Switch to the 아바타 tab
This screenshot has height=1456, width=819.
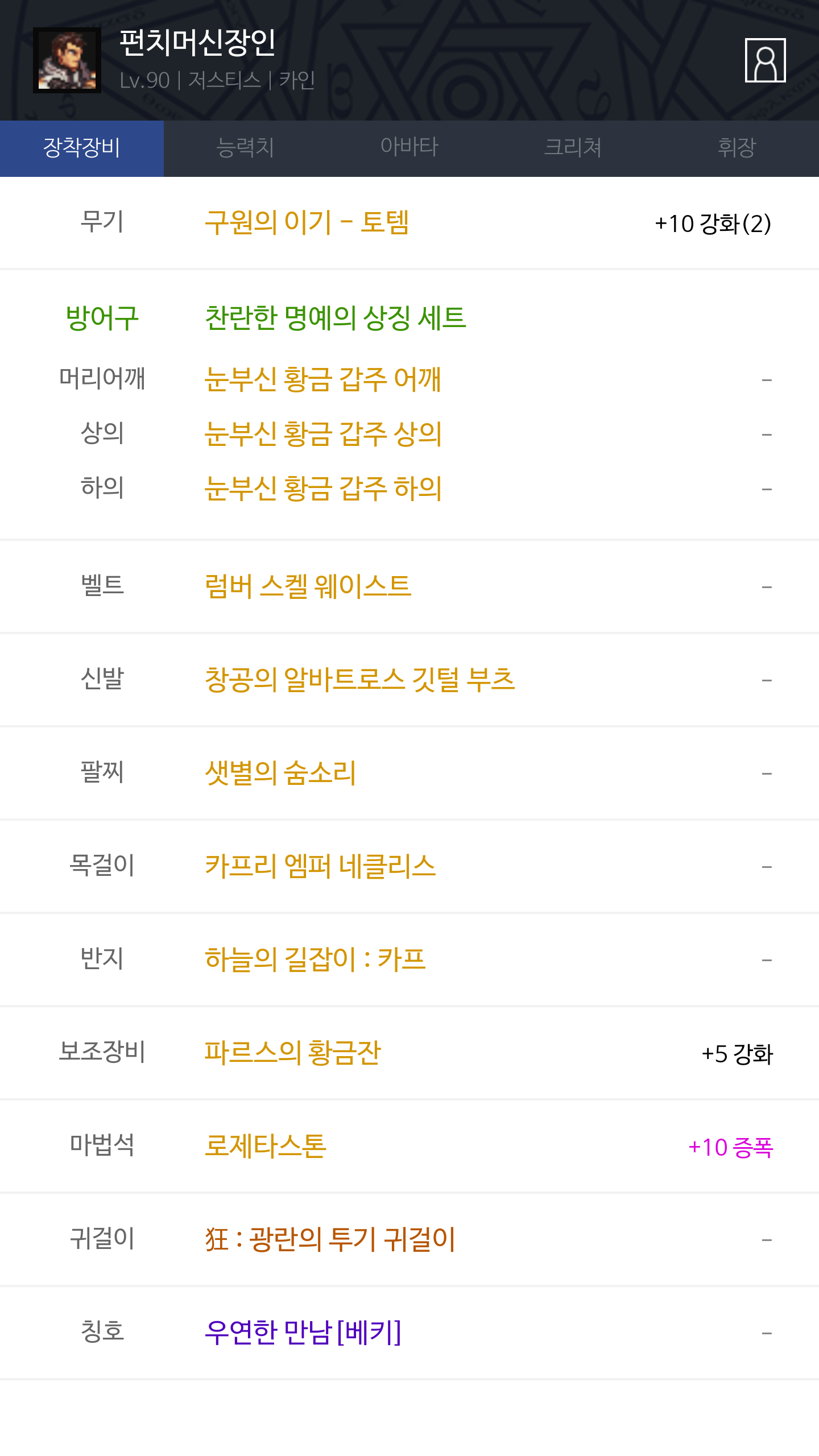pos(409,148)
